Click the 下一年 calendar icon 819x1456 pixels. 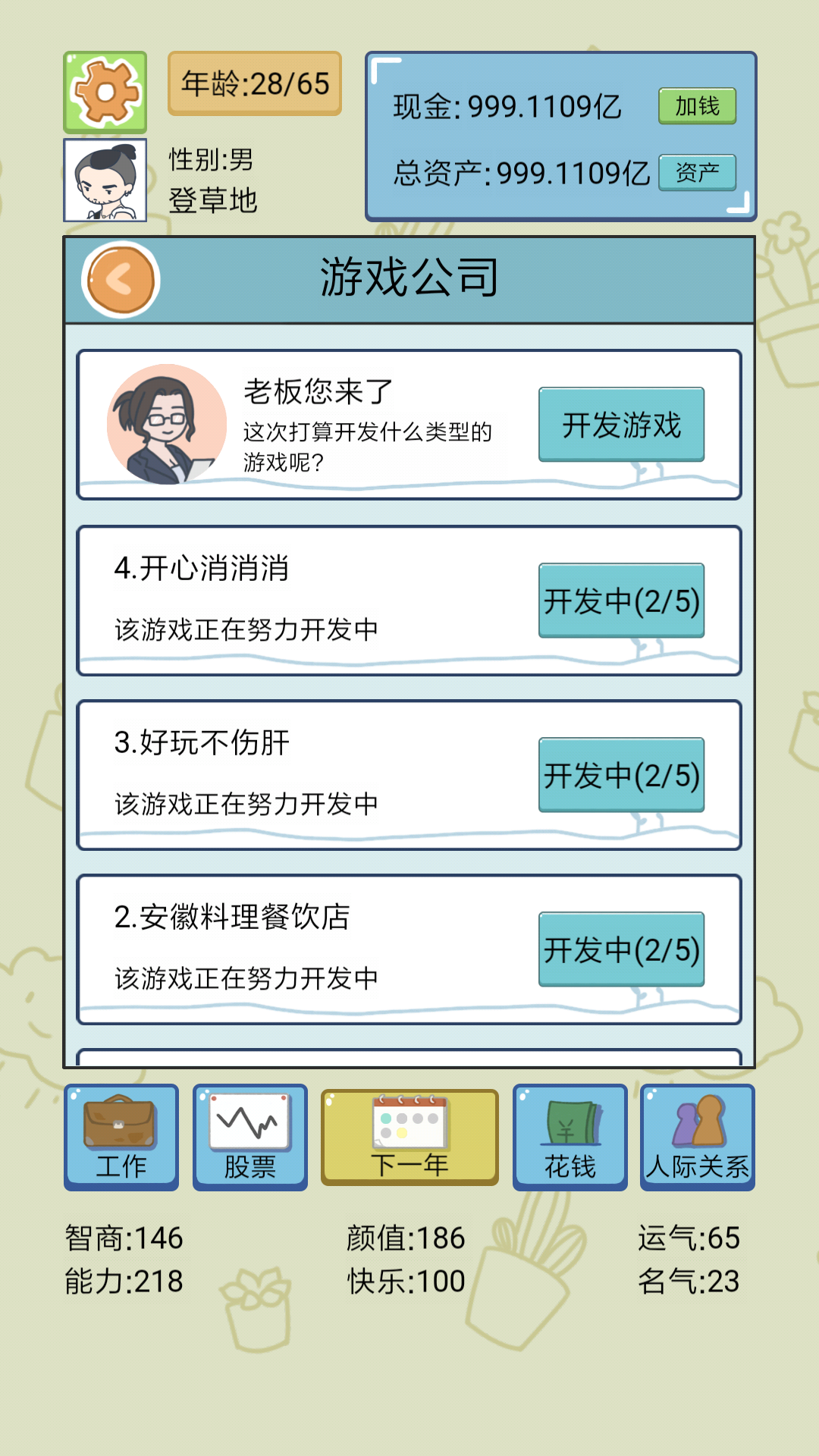409,1135
